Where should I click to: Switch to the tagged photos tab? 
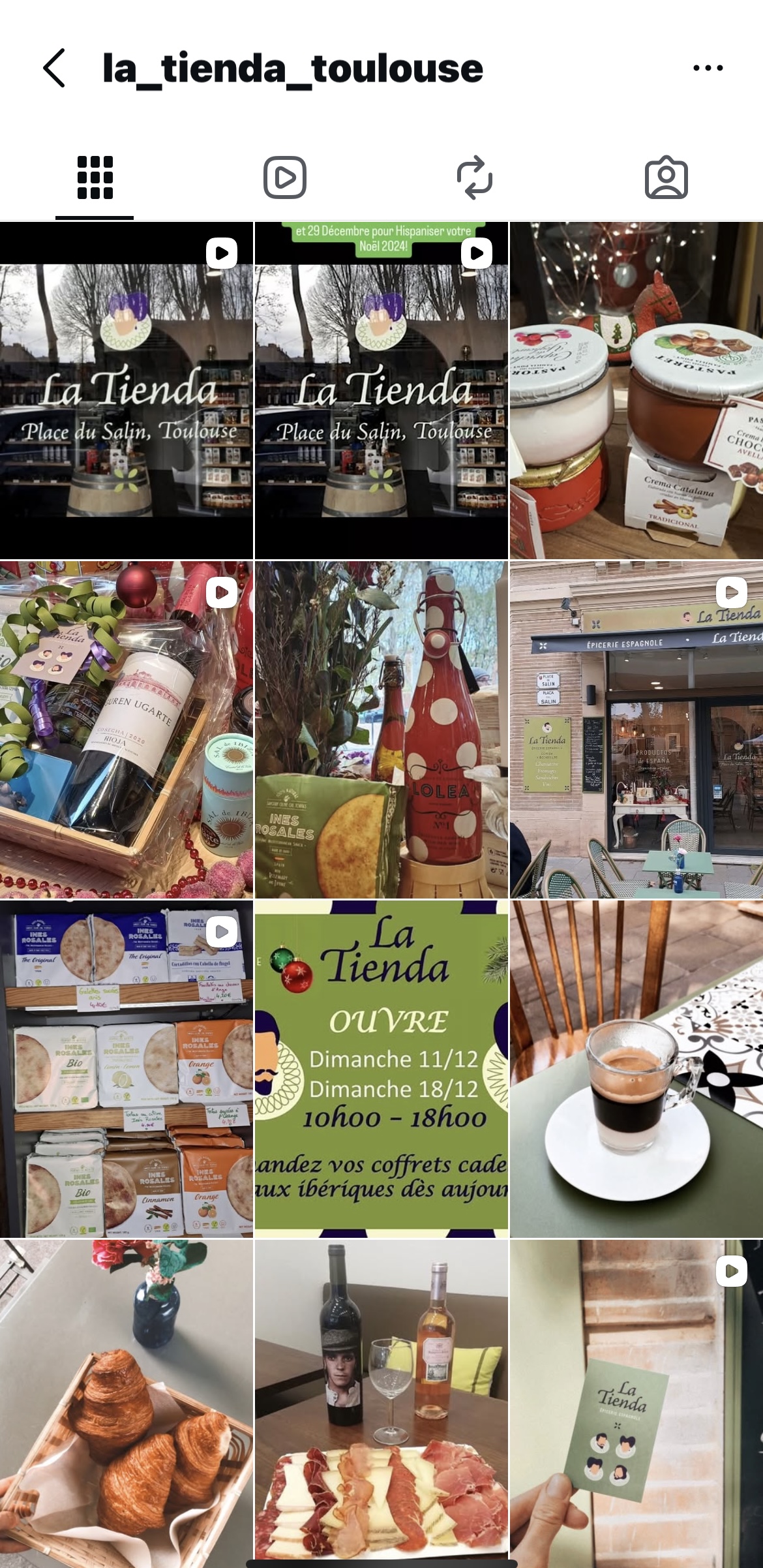click(666, 177)
